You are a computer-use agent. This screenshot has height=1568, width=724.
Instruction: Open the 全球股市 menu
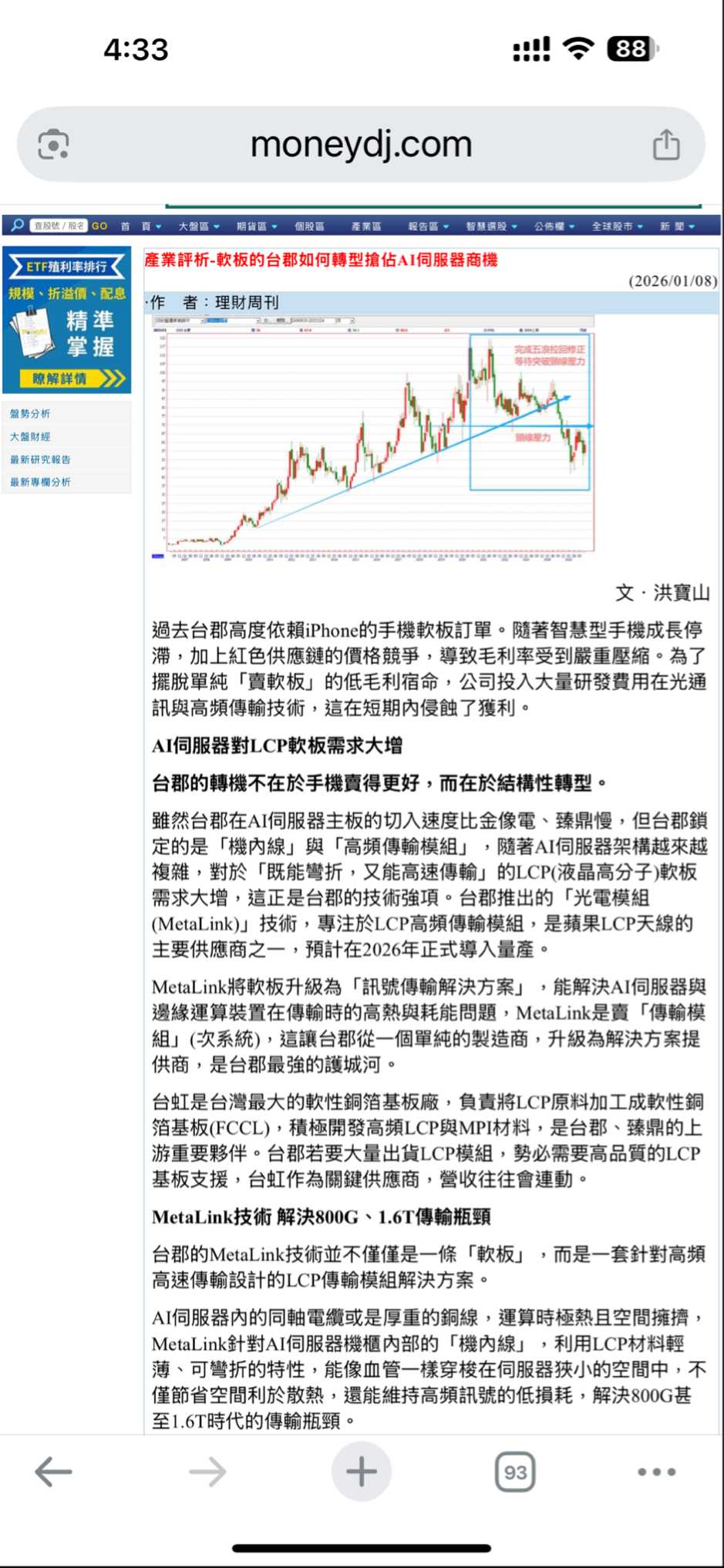pyautogui.click(x=617, y=226)
